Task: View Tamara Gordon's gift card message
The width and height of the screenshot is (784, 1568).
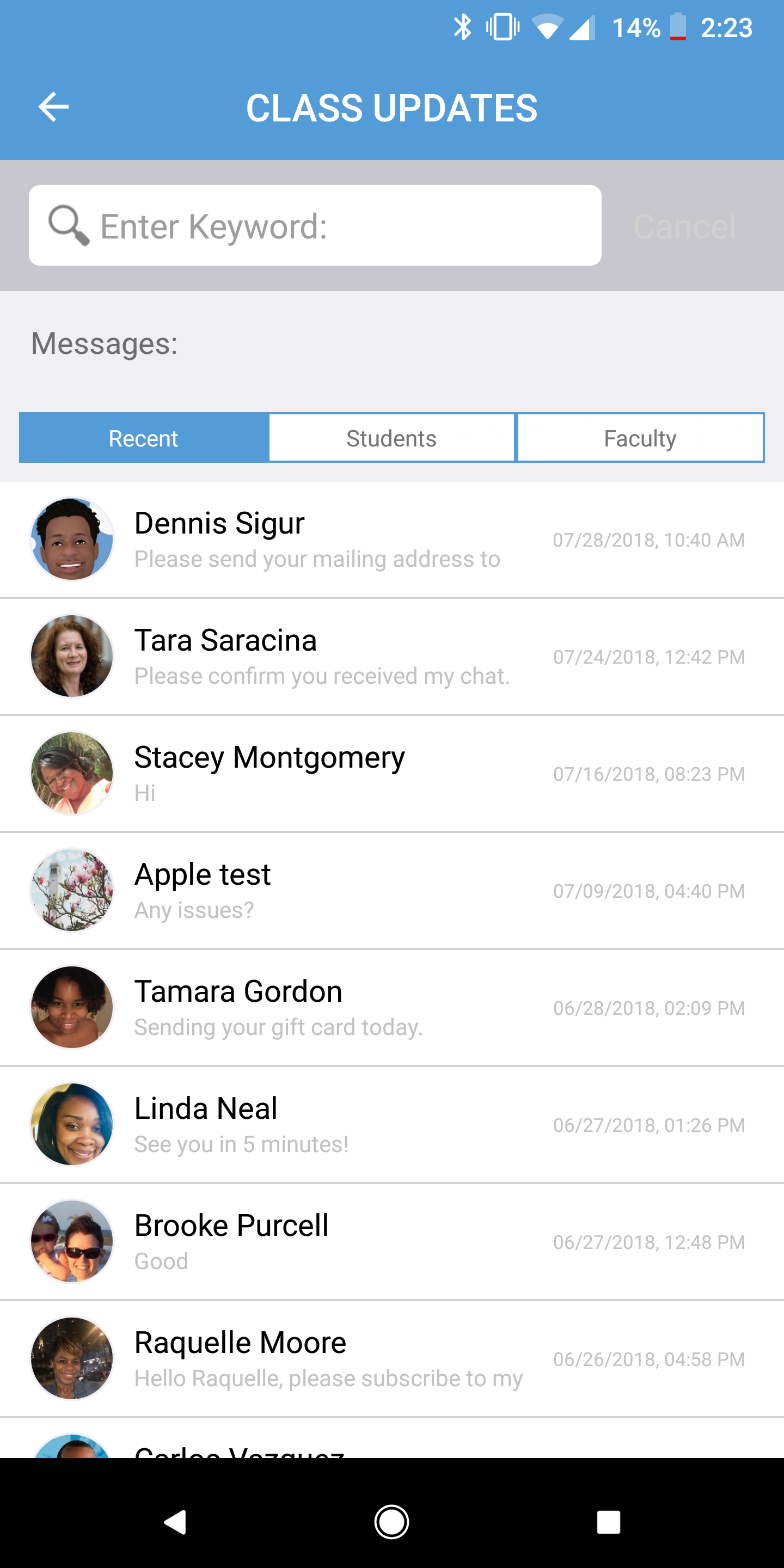Action: pos(390,1007)
